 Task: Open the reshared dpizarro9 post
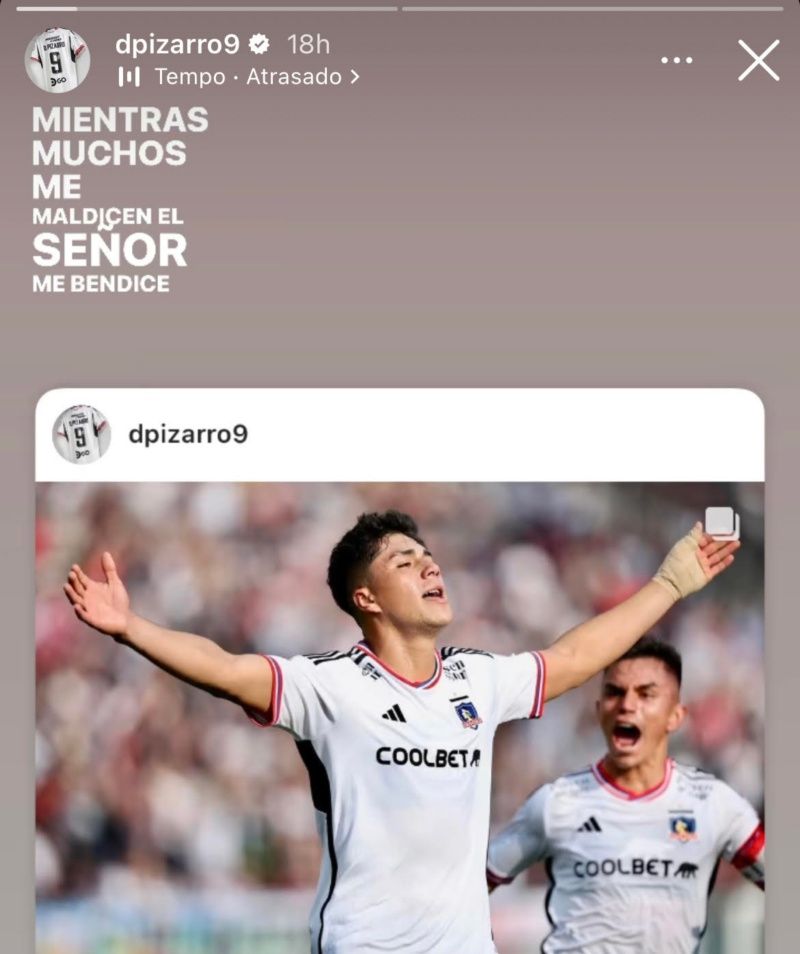pos(400,700)
